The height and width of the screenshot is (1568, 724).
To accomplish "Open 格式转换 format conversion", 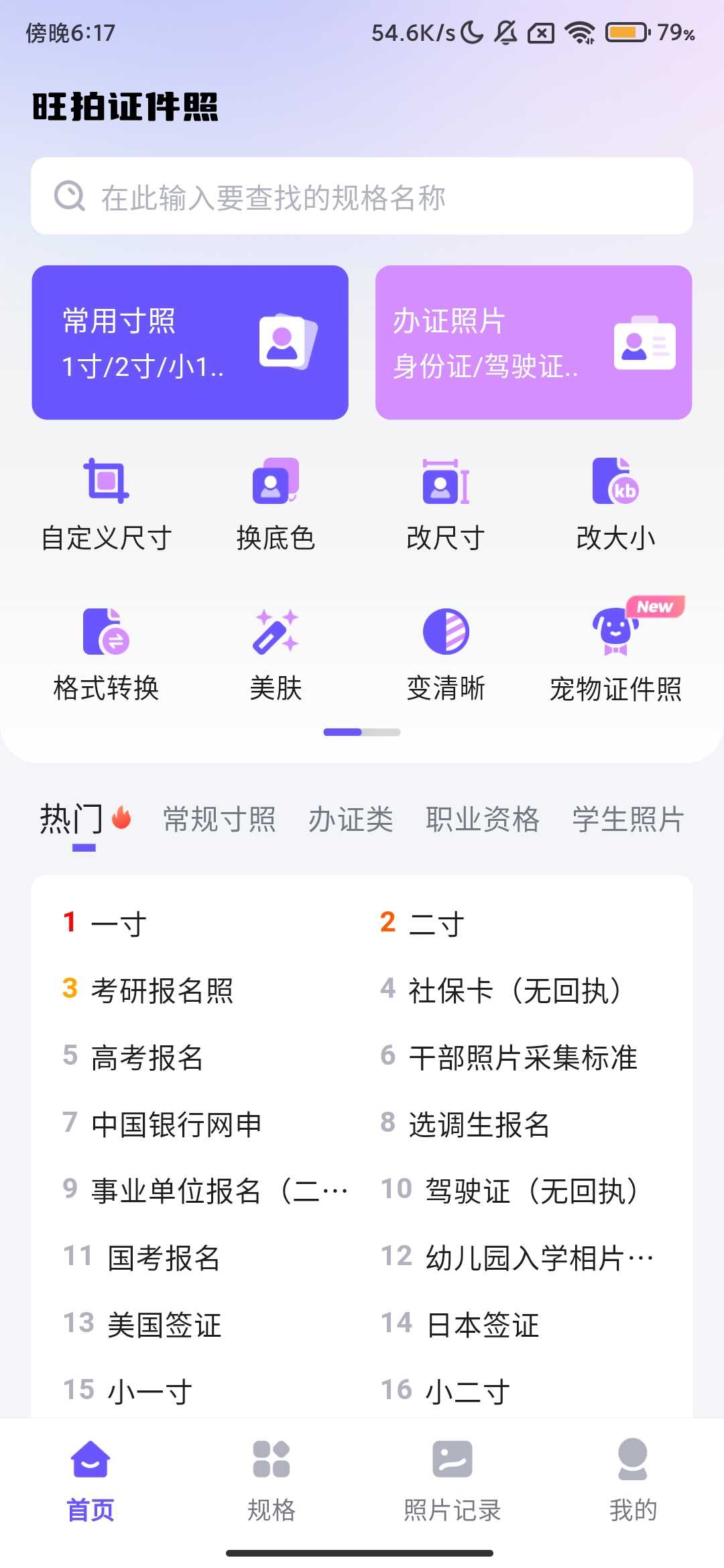I will coord(107,654).
